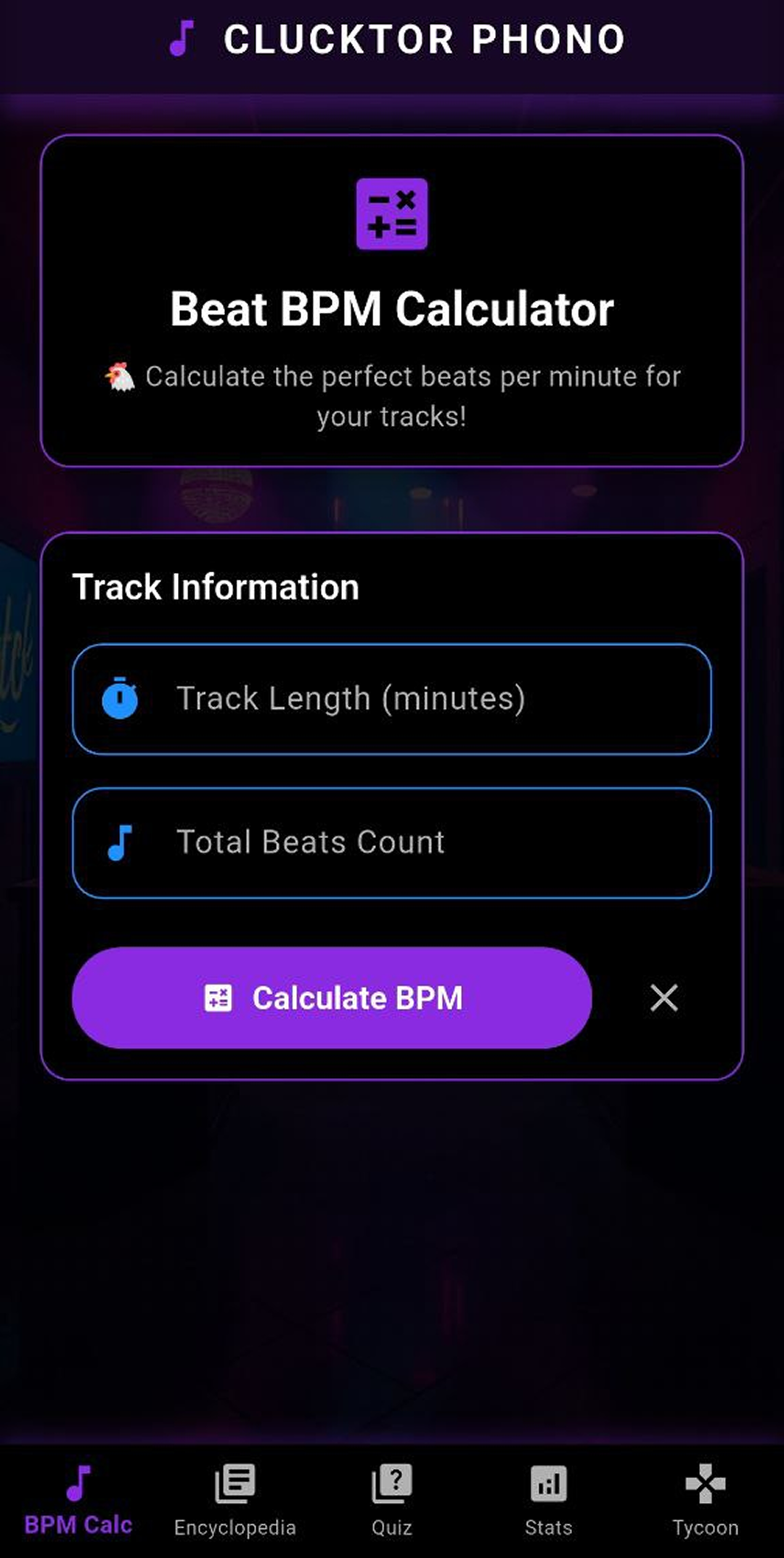View the Stats tab
The width and height of the screenshot is (784, 1558).
tap(549, 1501)
